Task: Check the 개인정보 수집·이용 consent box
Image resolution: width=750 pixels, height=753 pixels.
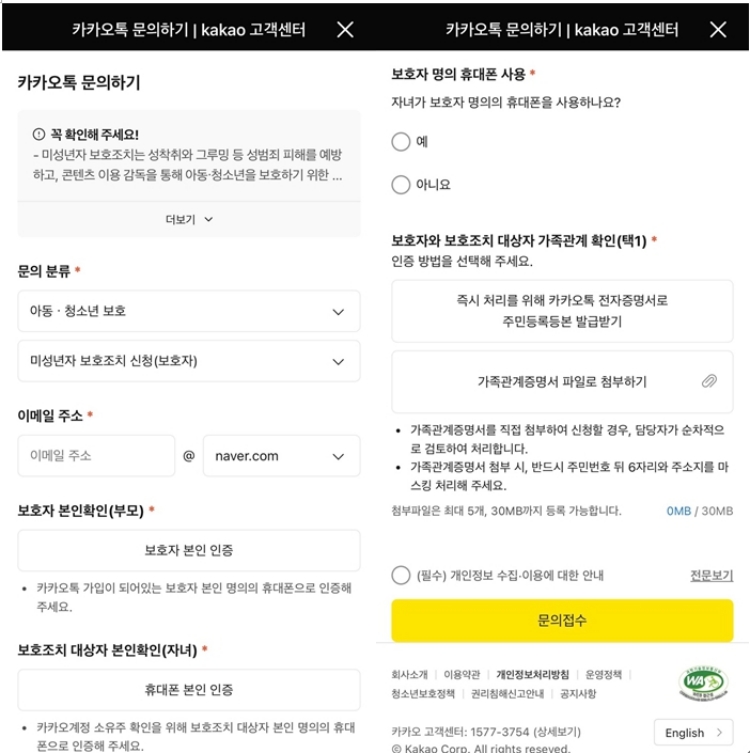Action: coord(401,575)
